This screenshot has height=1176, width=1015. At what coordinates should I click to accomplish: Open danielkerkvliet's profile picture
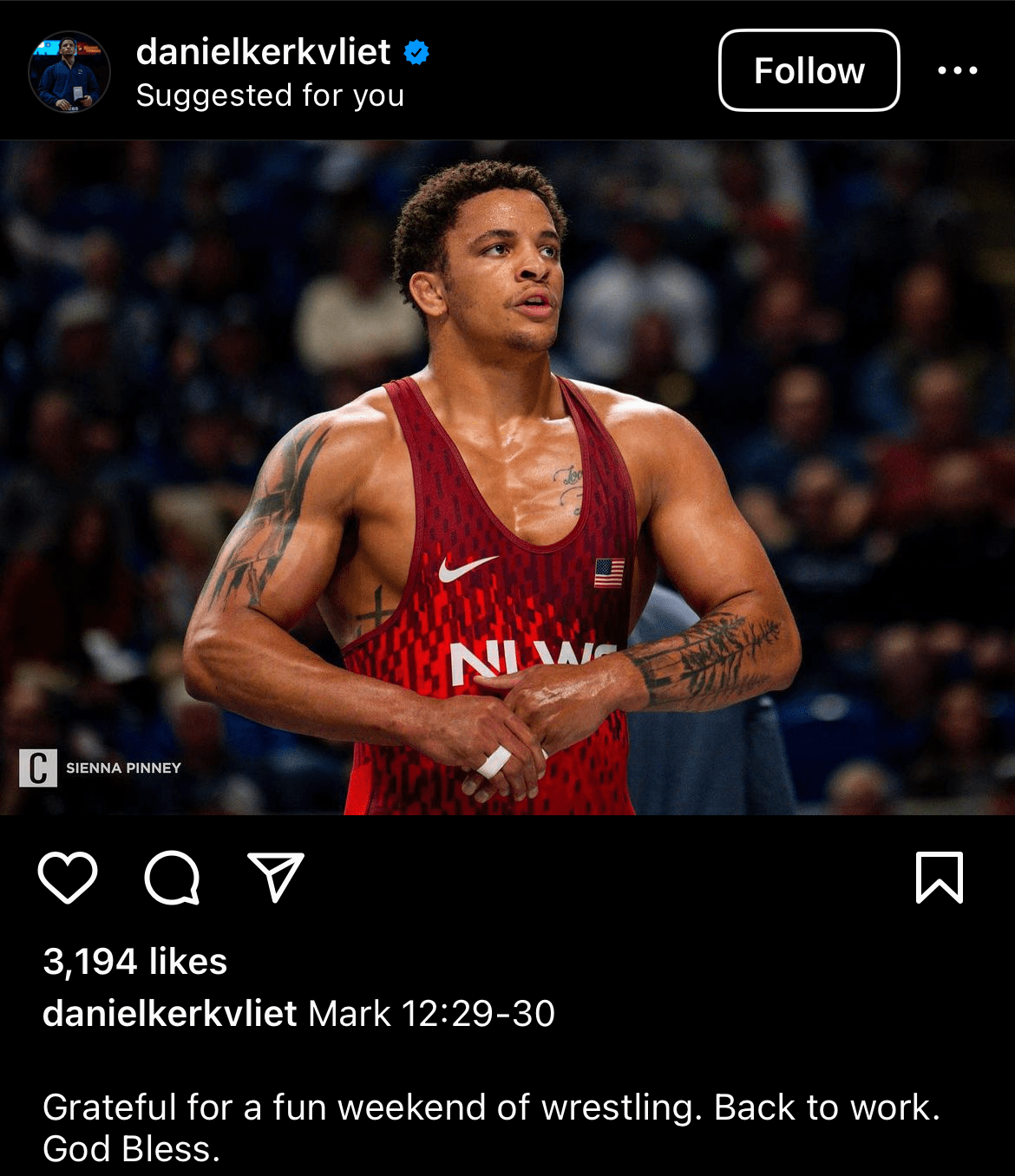pyautogui.click(x=69, y=72)
